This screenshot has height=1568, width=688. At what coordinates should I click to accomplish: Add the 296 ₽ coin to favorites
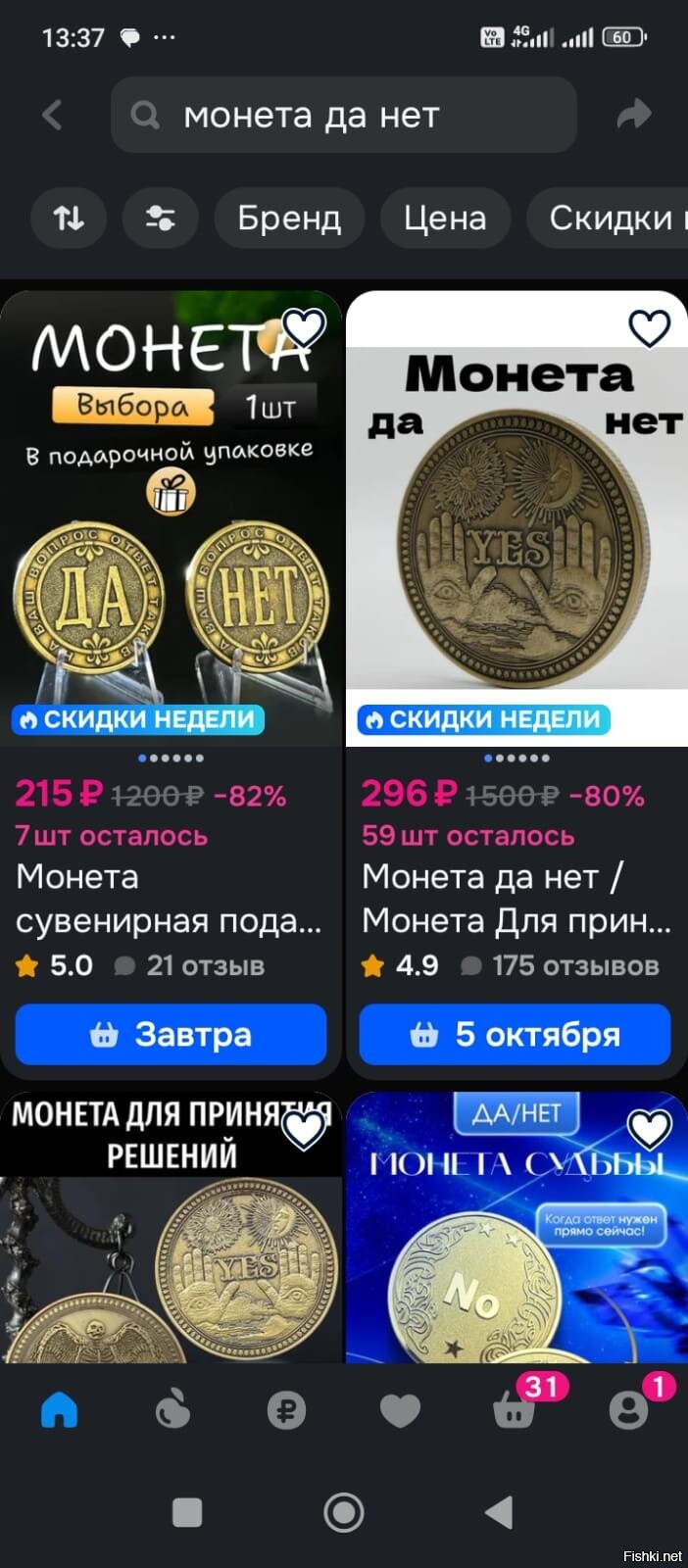point(649,328)
